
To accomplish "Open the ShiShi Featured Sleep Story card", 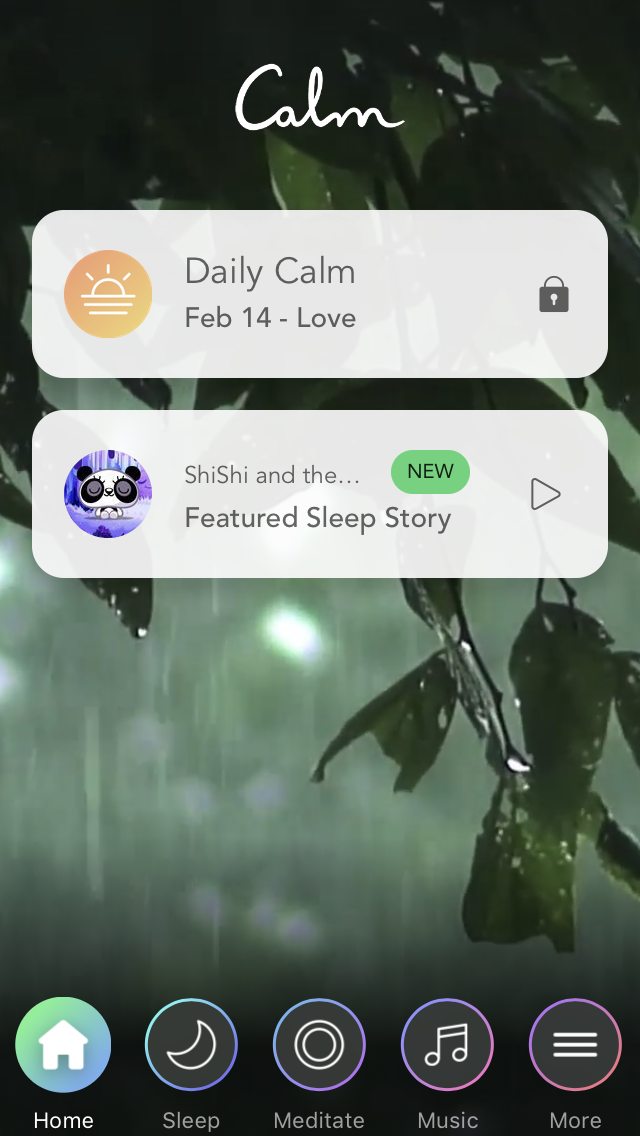I will click(x=300, y=495).
